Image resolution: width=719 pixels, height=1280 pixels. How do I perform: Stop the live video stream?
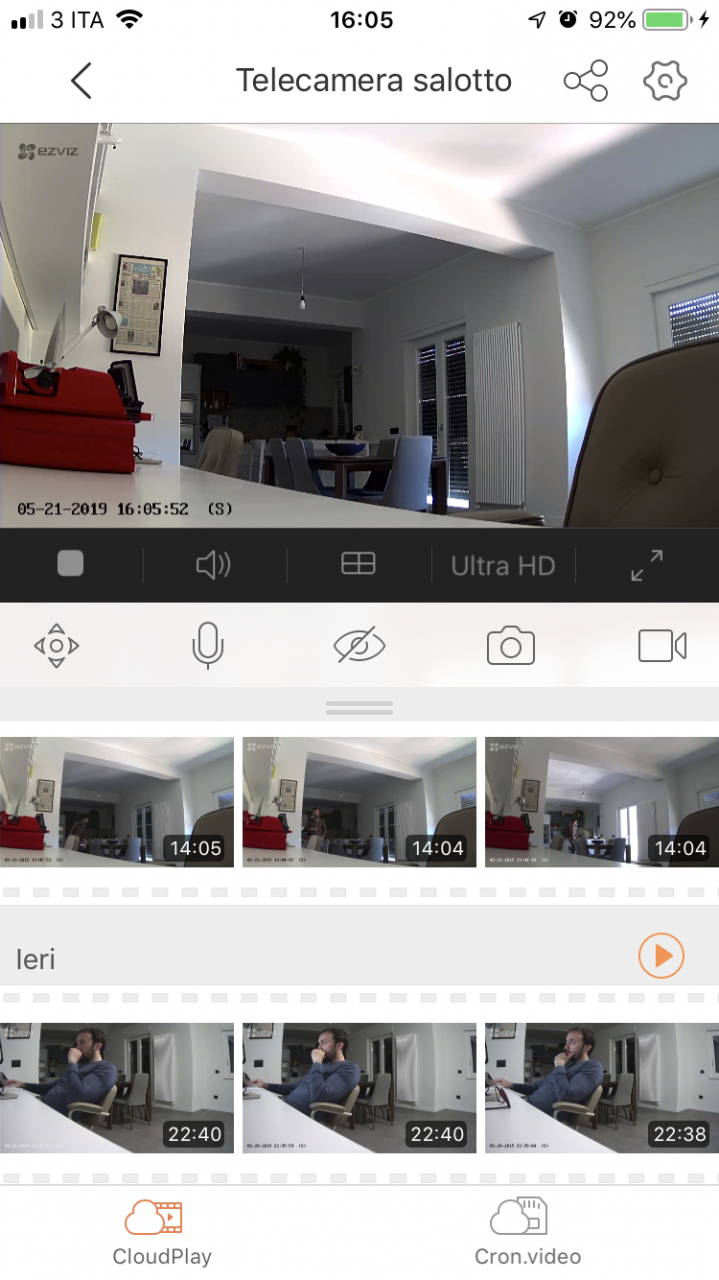coord(70,565)
